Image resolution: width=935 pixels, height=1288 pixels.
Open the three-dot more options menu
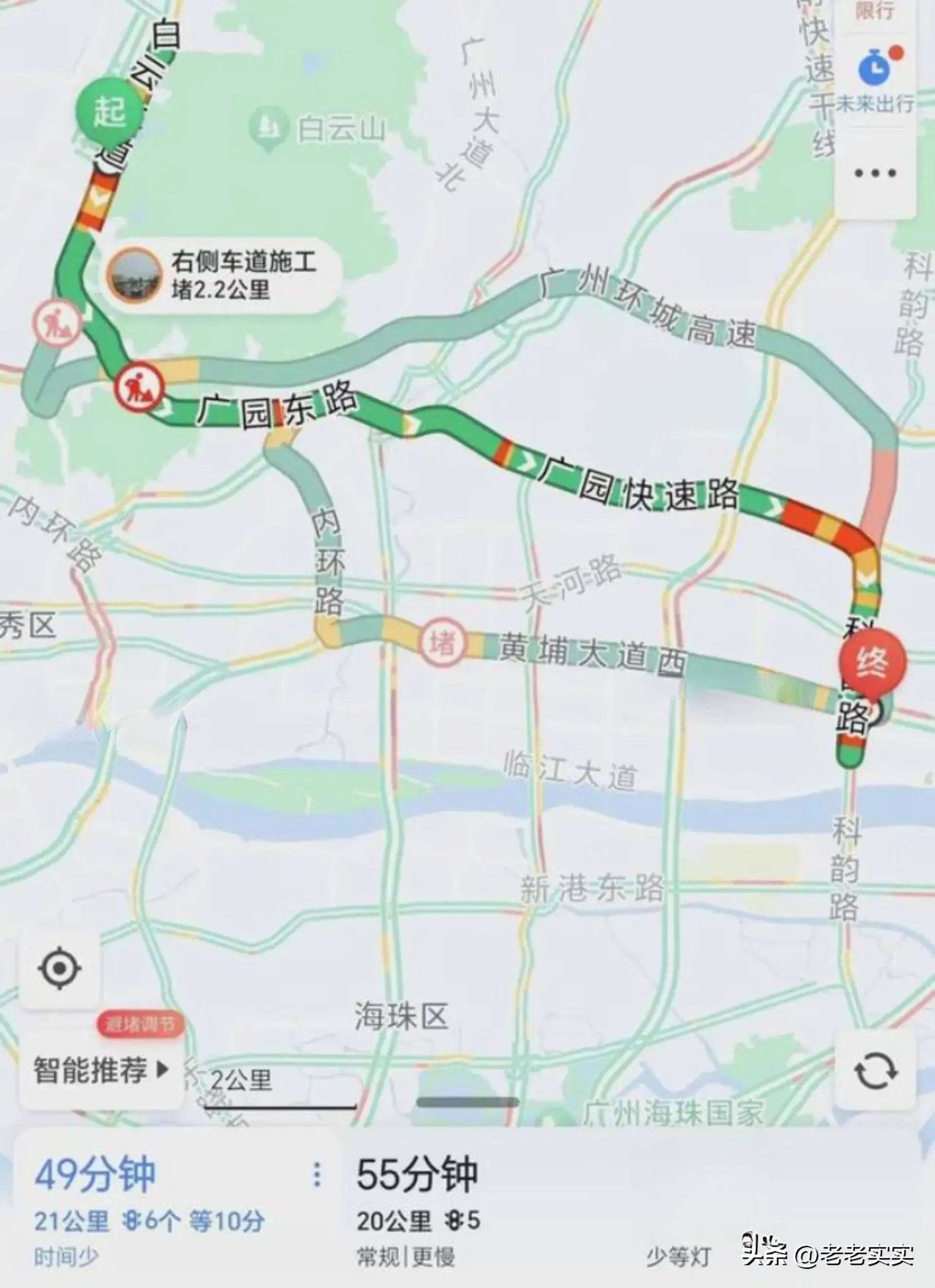coord(875,173)
